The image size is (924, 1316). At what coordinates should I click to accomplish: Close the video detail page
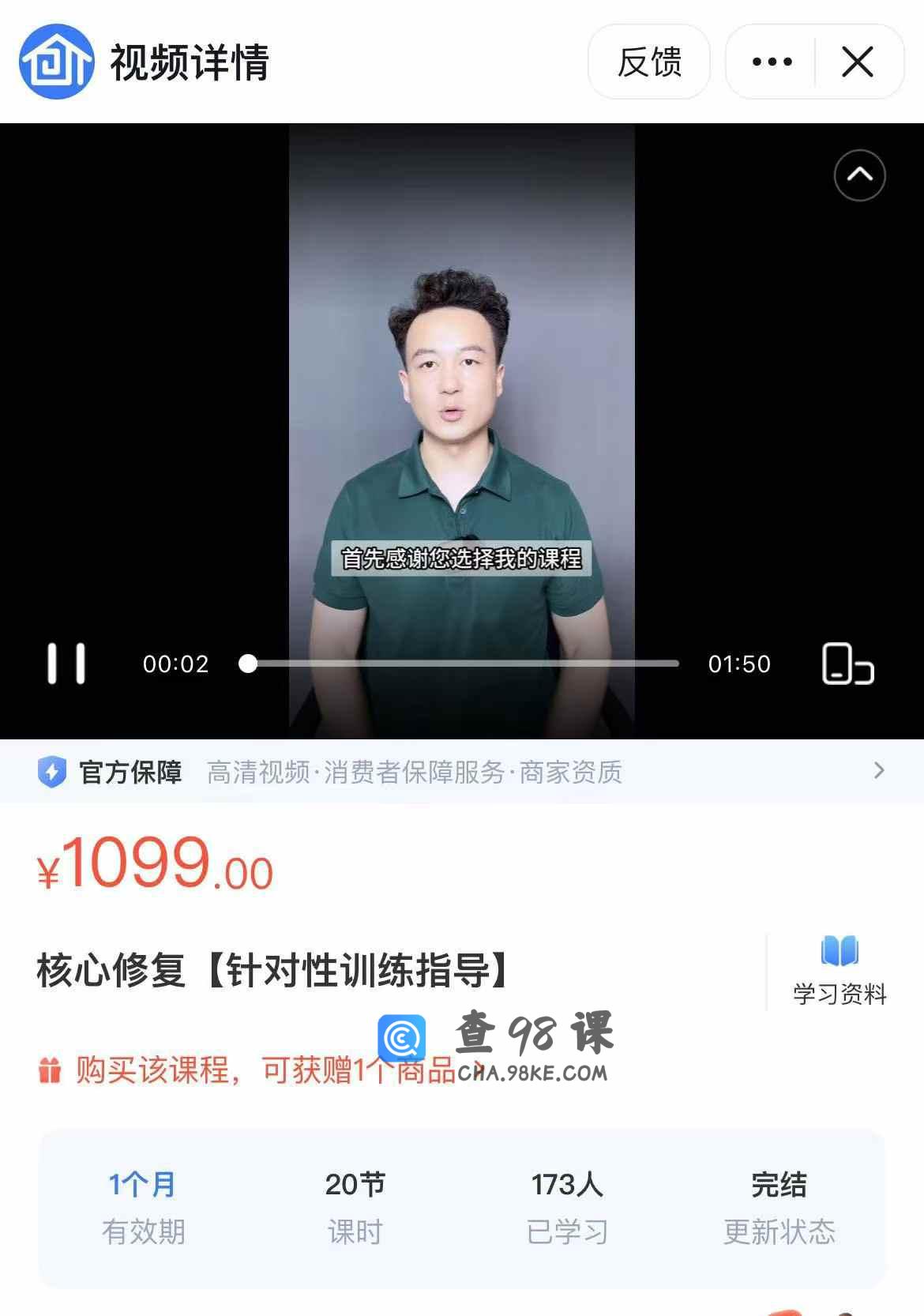858,62
